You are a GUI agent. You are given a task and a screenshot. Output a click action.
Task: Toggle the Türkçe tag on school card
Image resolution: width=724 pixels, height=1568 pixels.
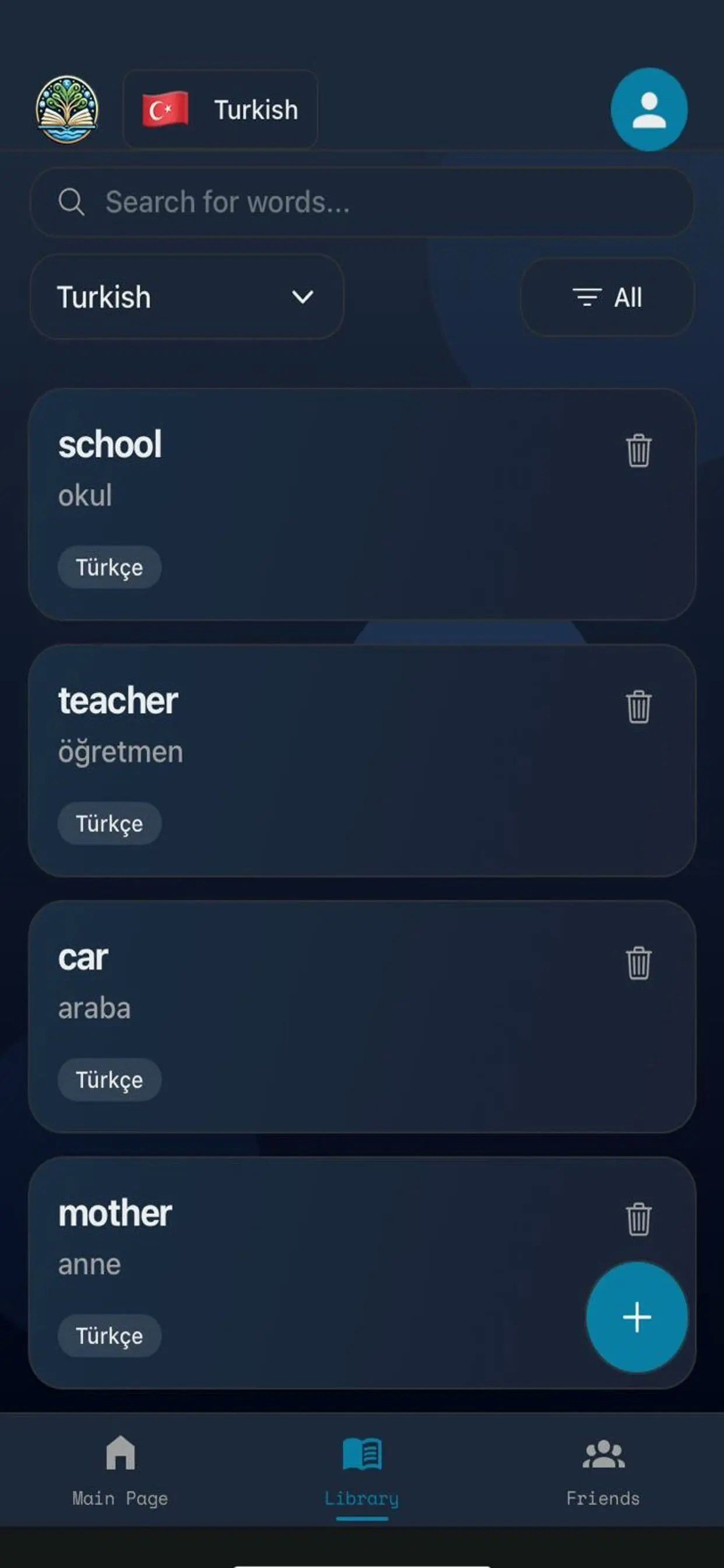coord(110,566)
